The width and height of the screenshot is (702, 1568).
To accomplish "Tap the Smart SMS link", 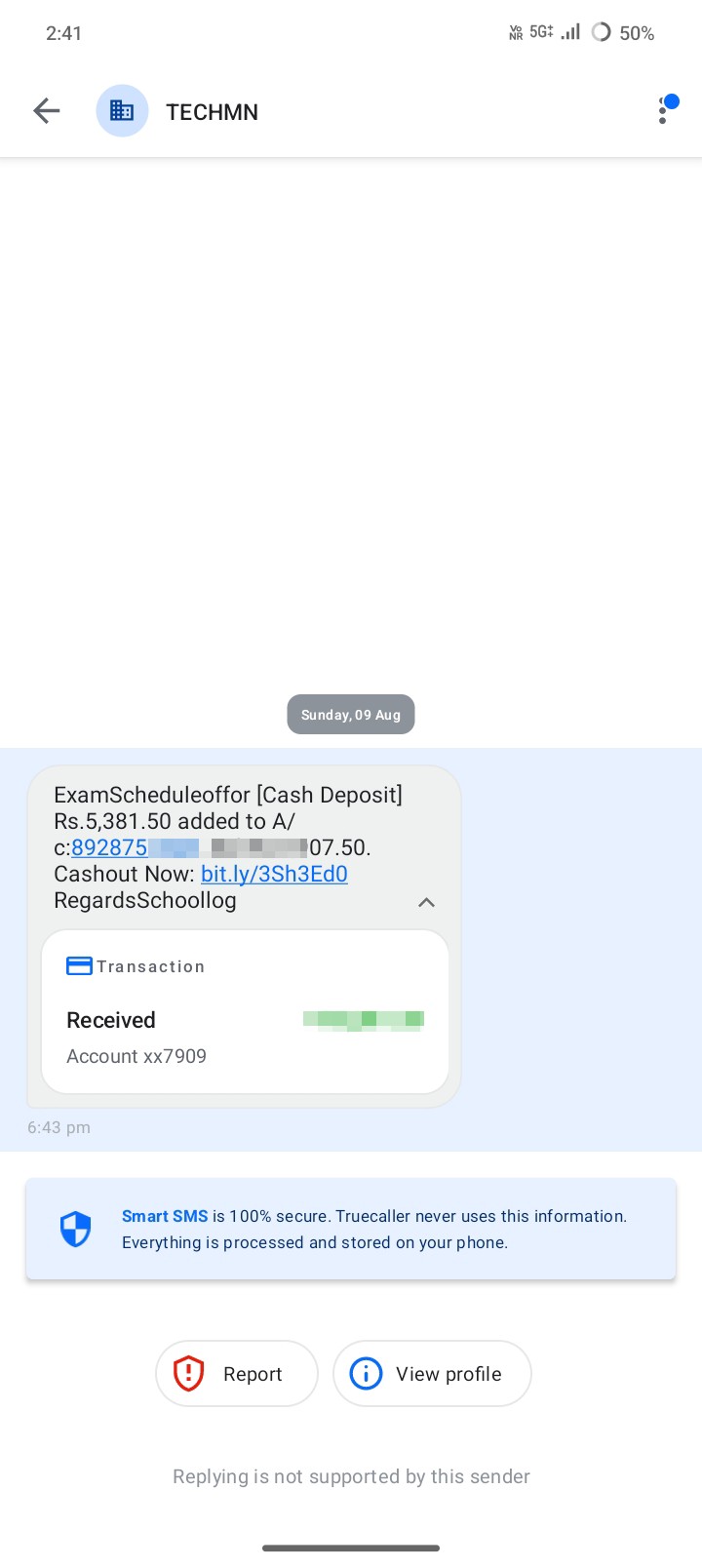I will click(x=164, y=1216).
